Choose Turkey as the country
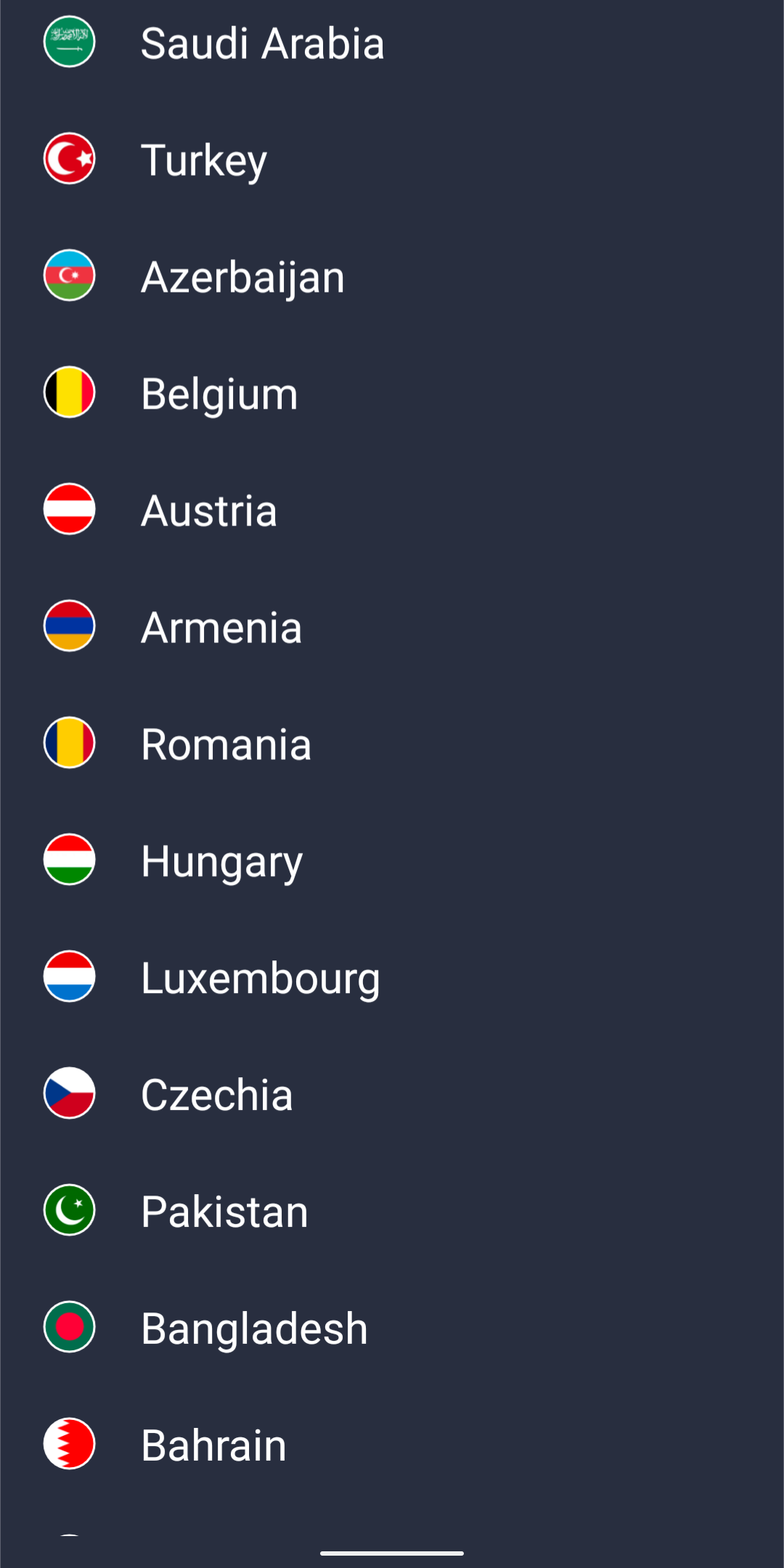This screenshot has width=784, height=1568. (392, 159)
